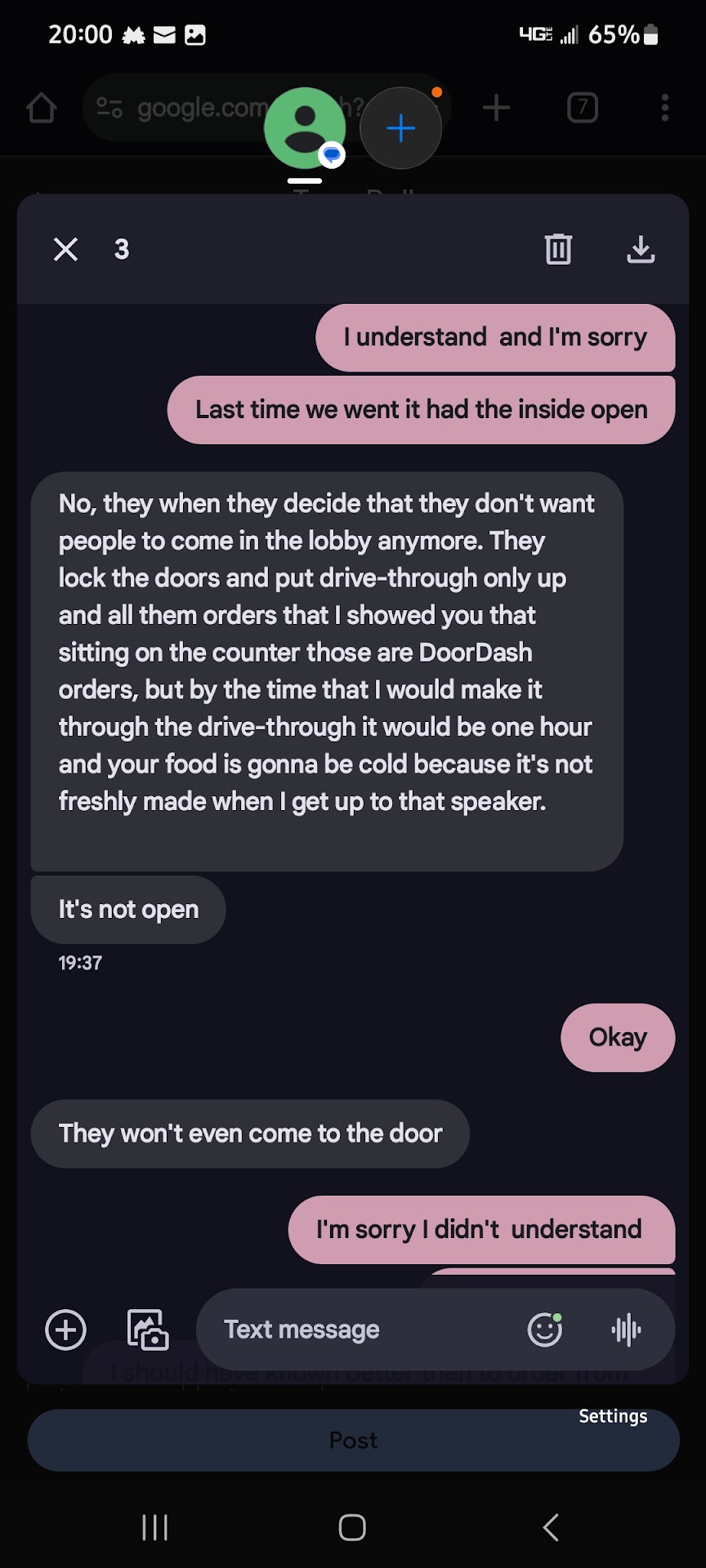This screenshot has width=706, height=1568.
Task: Delete the selected items with the trash icon
Action: tap(558, 249)
